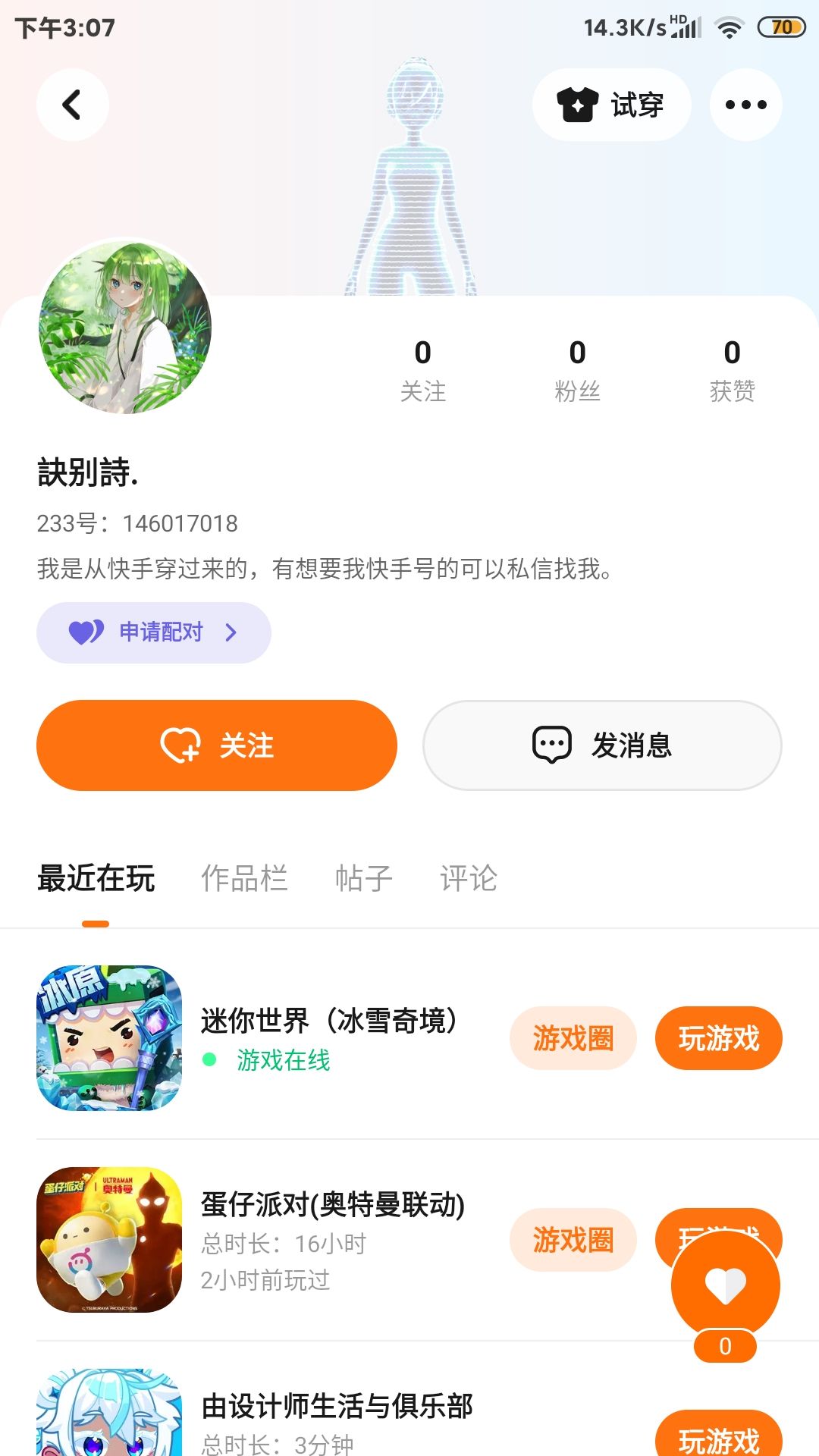Image resolution: width=819 pixels, height=1456 pixels.
Task: View the user's green-haired avatar
Action: 125,328
